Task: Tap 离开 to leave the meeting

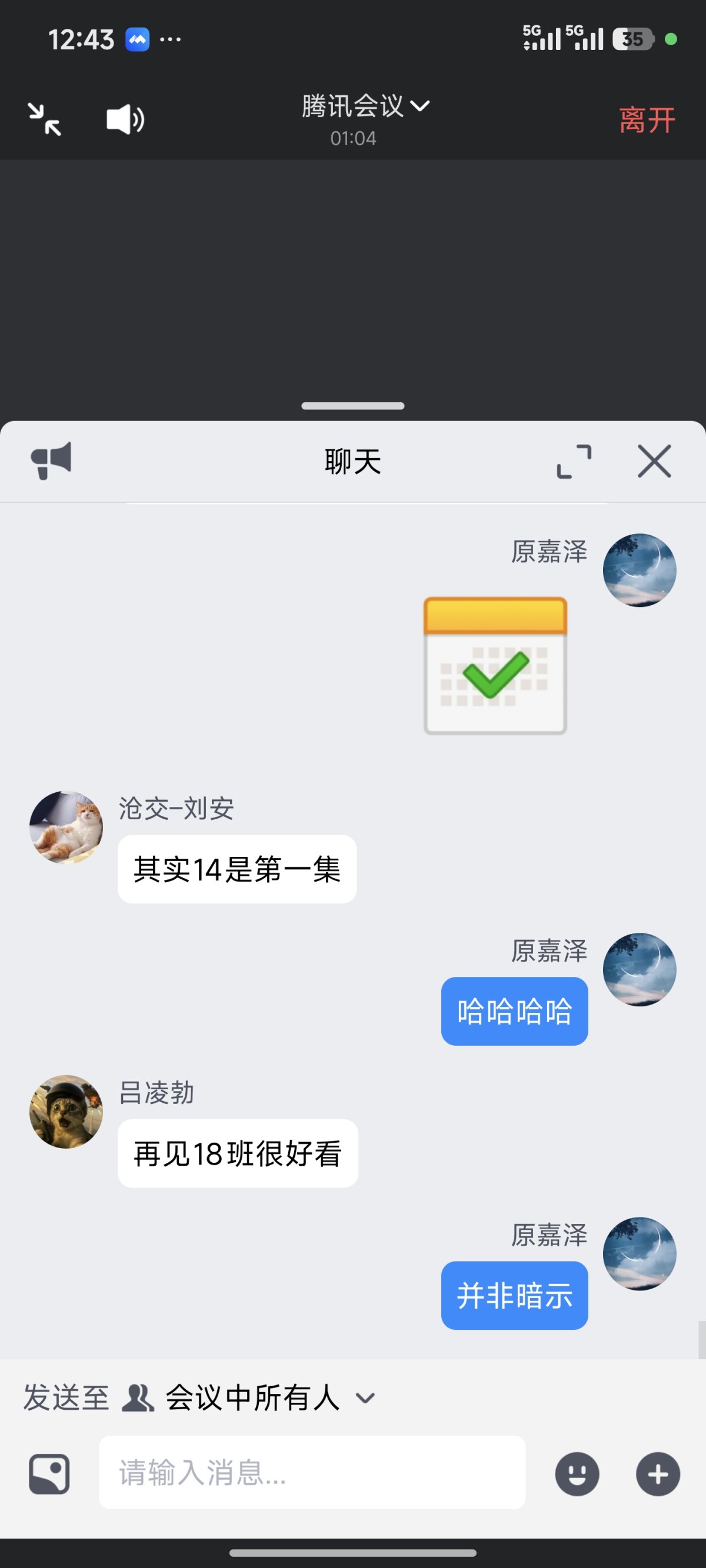Action: pyautogui.click(x=647, y=120)
